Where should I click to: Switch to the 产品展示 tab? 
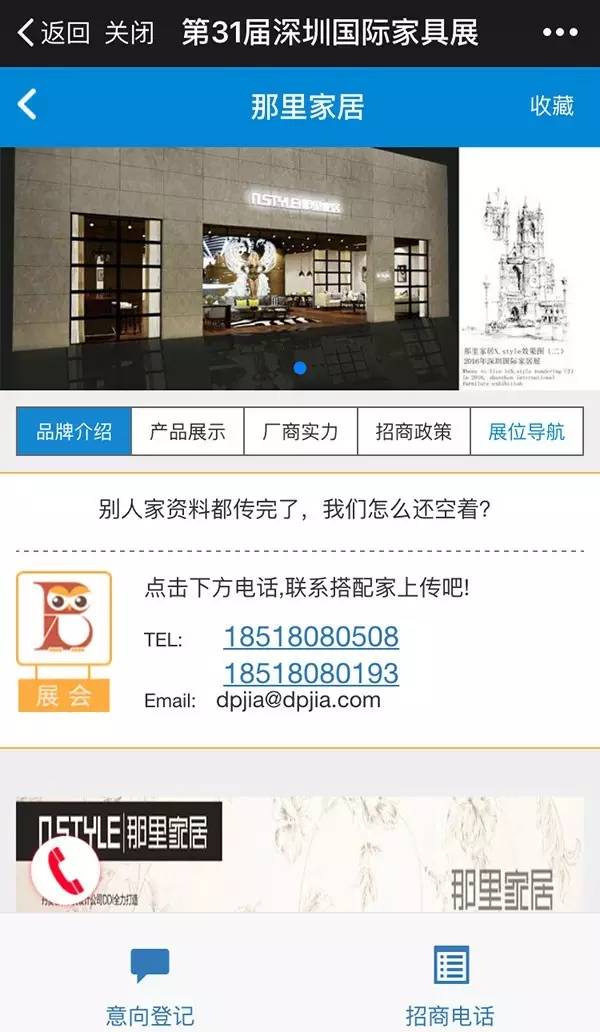pos(187,432)
